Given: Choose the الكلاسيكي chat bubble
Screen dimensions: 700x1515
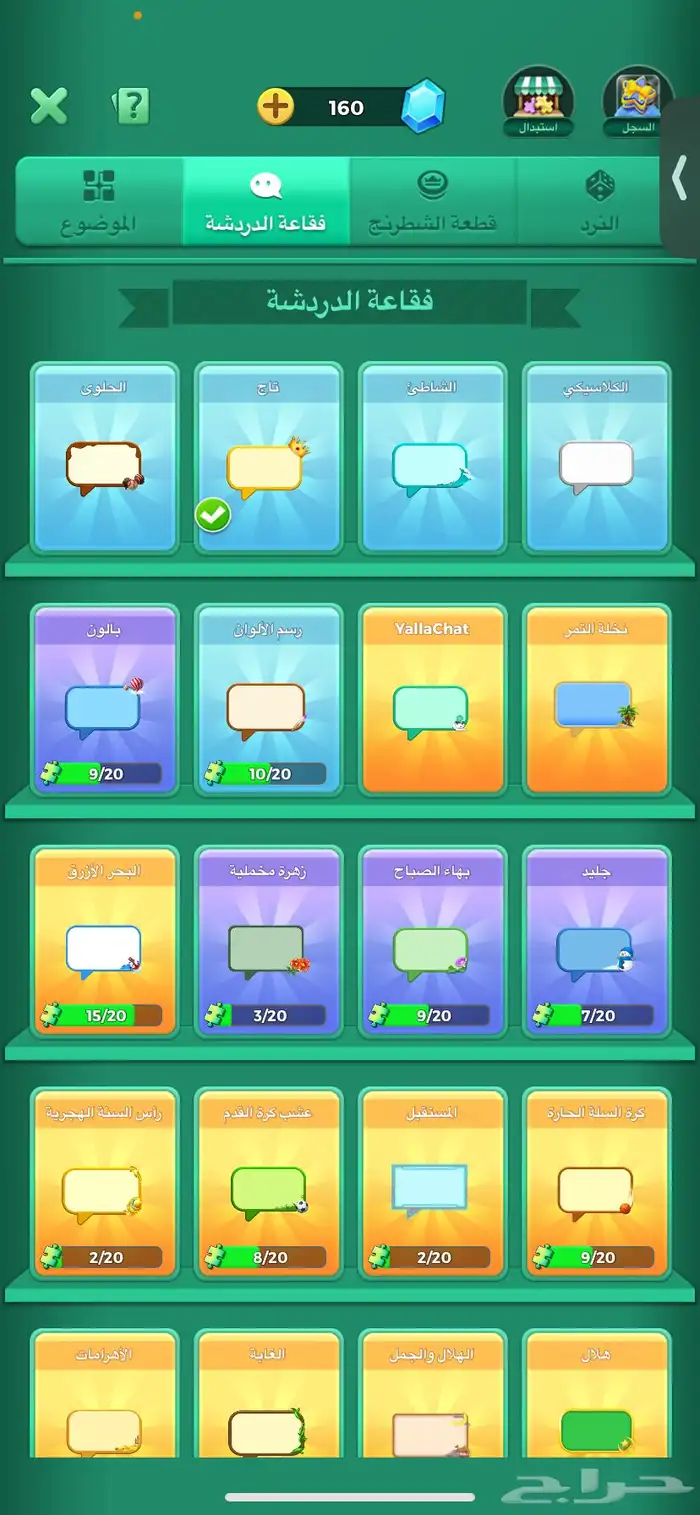Looking at the screenshot, I should [596, 458].
